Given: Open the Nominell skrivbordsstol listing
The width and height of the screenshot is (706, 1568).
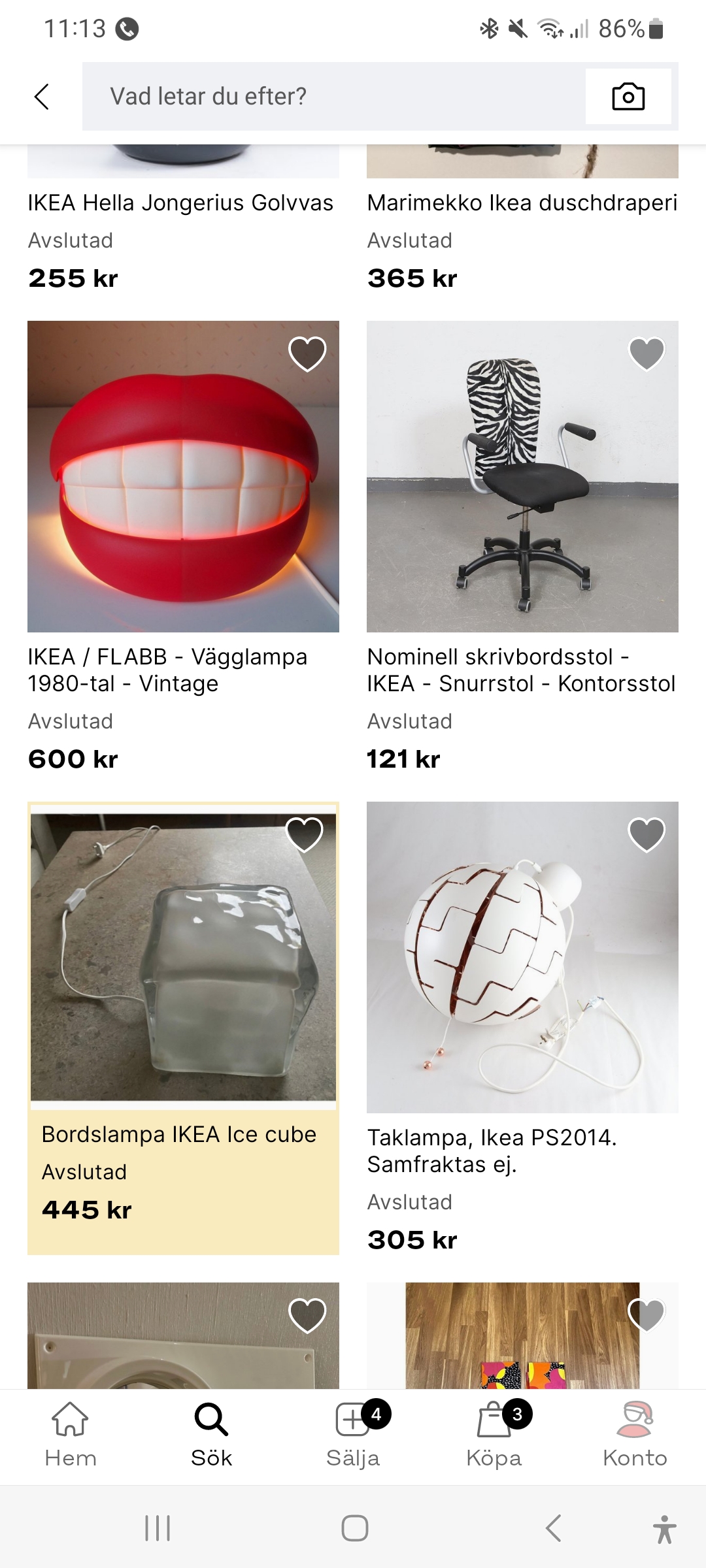Looking at the screenshot, I should click(x=522, y=477).
